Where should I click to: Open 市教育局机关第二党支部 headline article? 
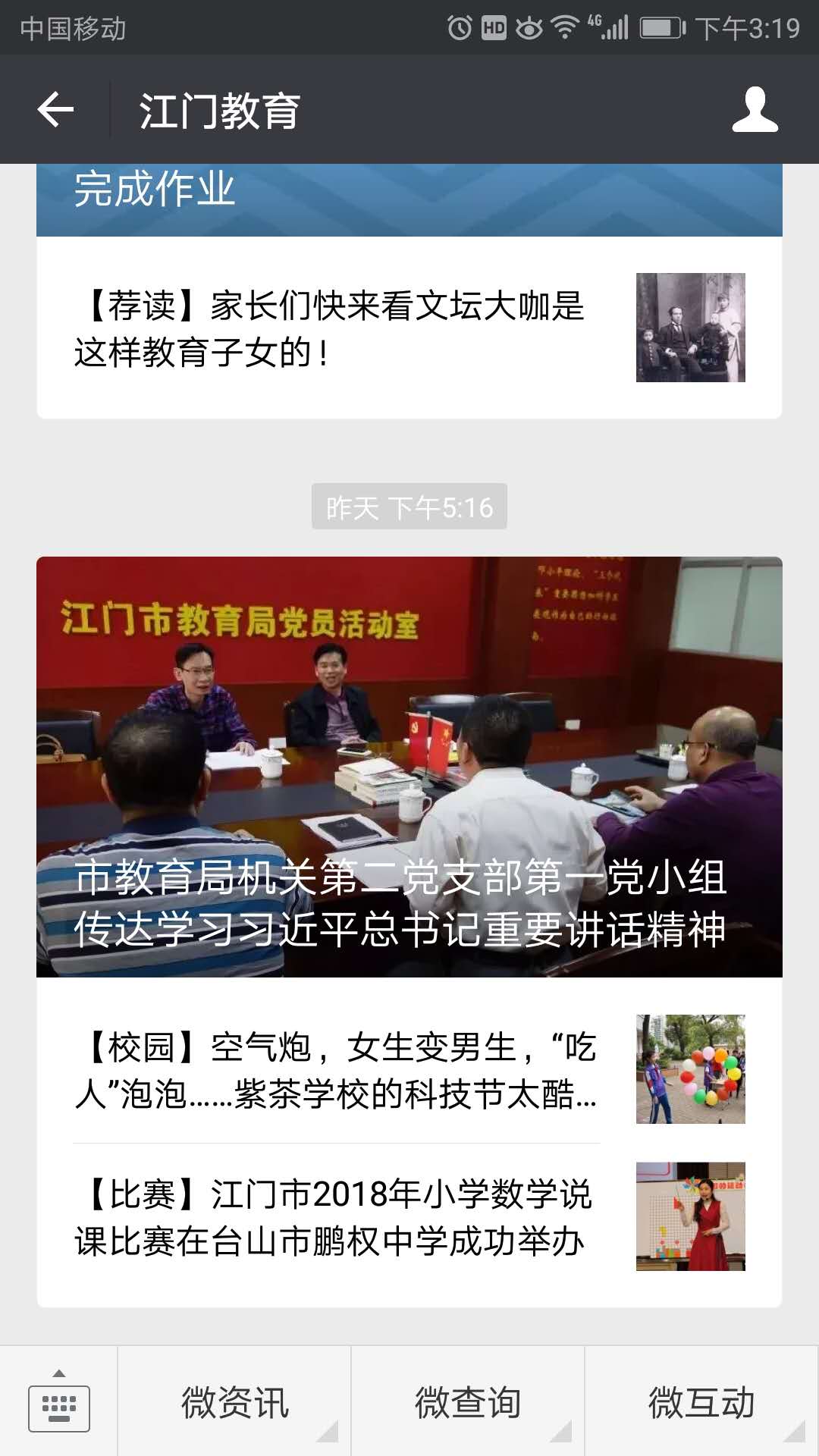tap(409, 766)
